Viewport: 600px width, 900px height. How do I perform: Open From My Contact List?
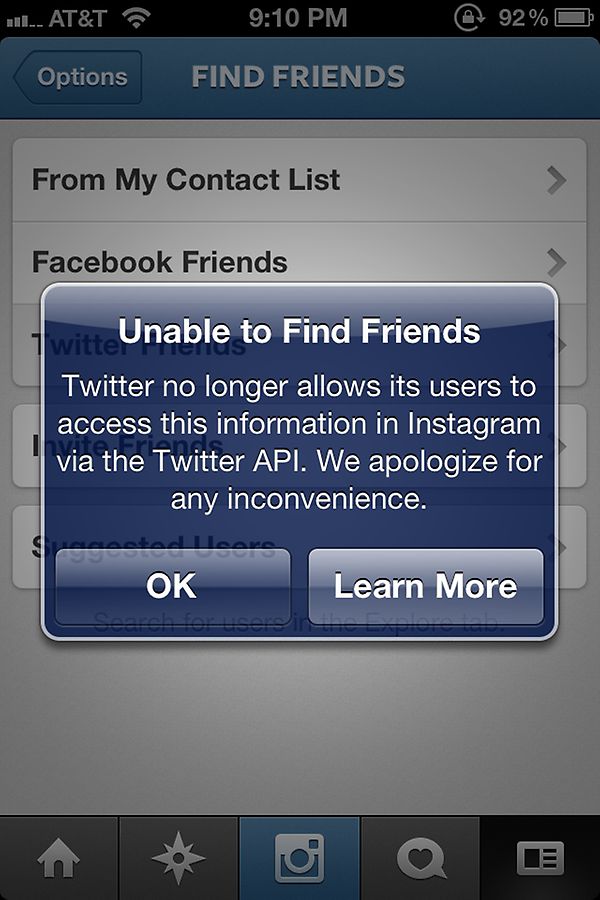[x=299, y=180]
